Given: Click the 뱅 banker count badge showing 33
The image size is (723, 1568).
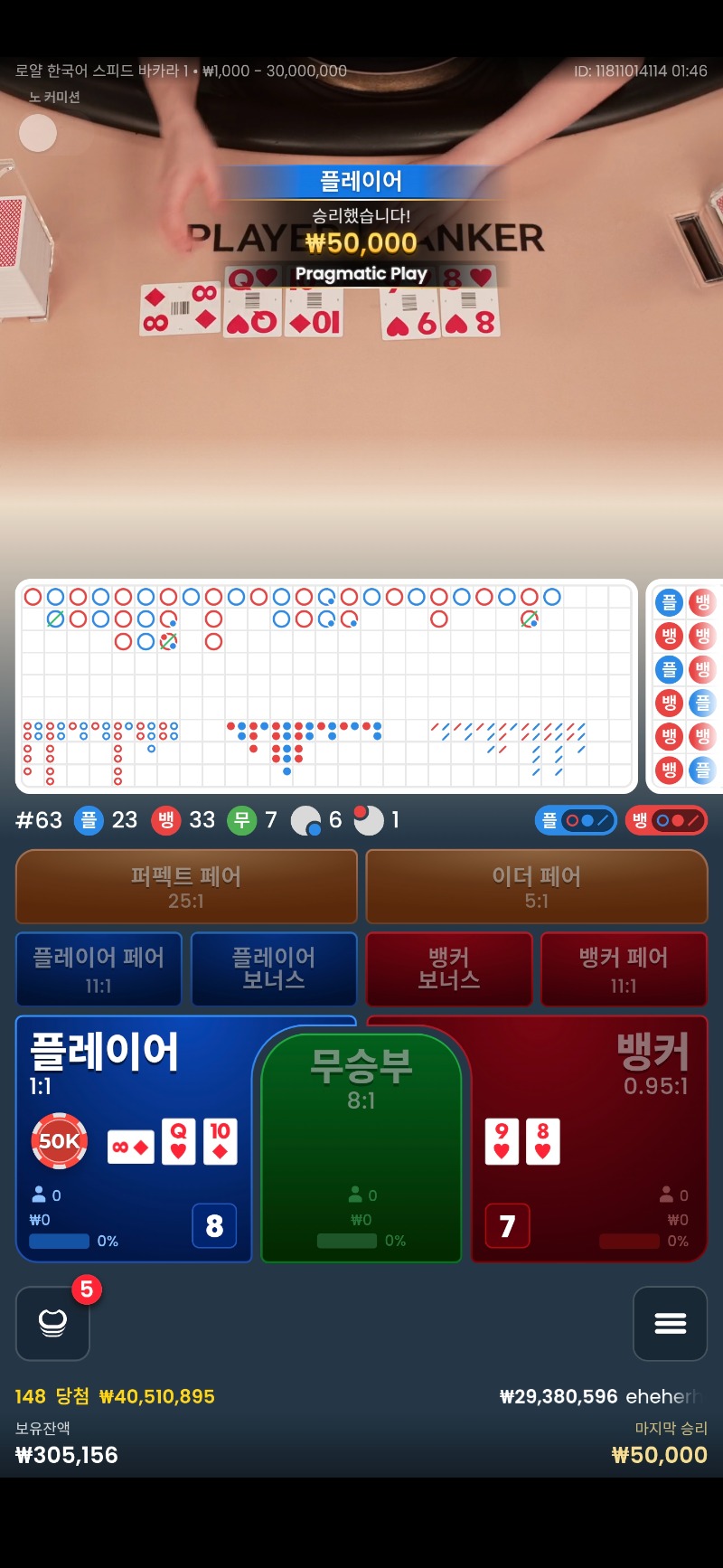Looking at the screenshot, I should [x=166, y=820].
